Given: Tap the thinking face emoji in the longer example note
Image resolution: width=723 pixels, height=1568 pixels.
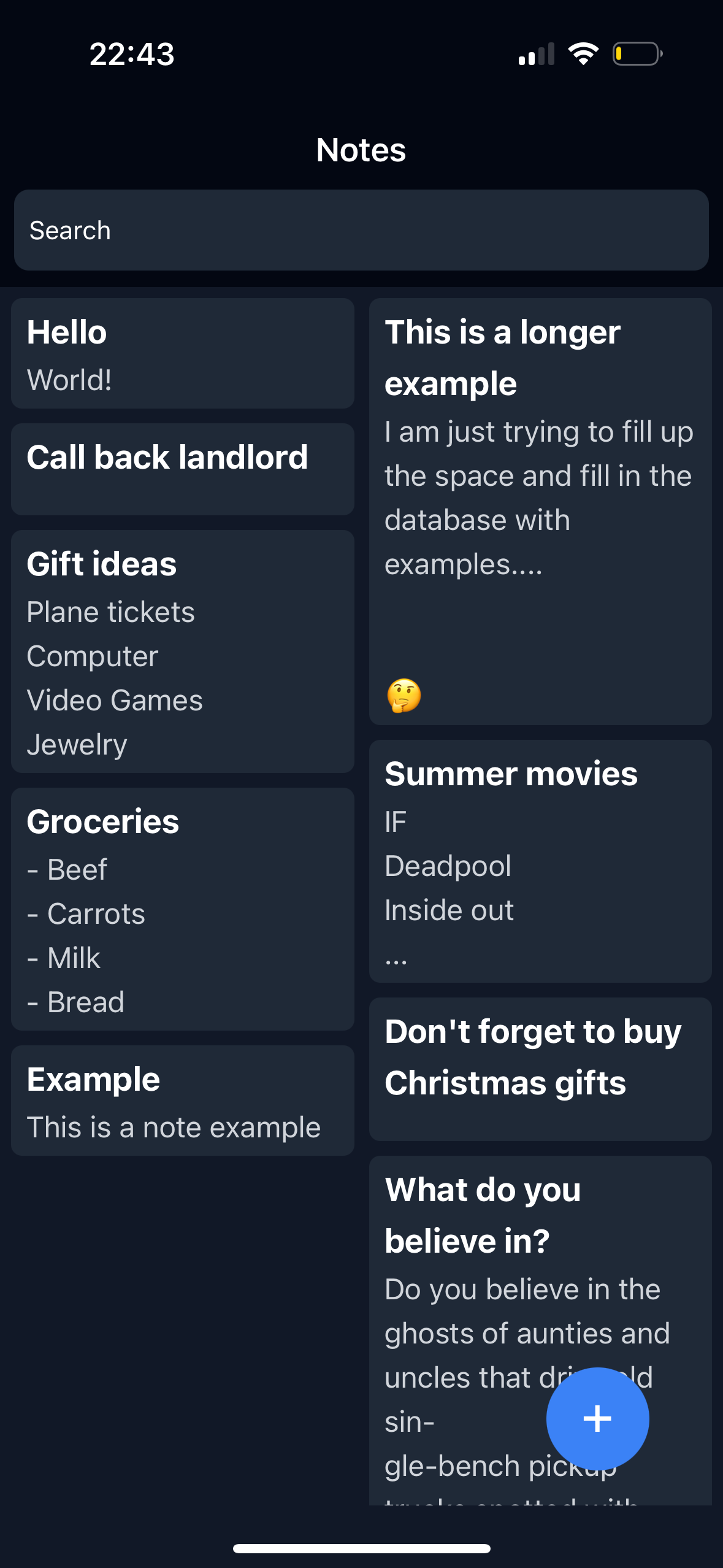Looking at the screenshot, I should click(403, 696).
